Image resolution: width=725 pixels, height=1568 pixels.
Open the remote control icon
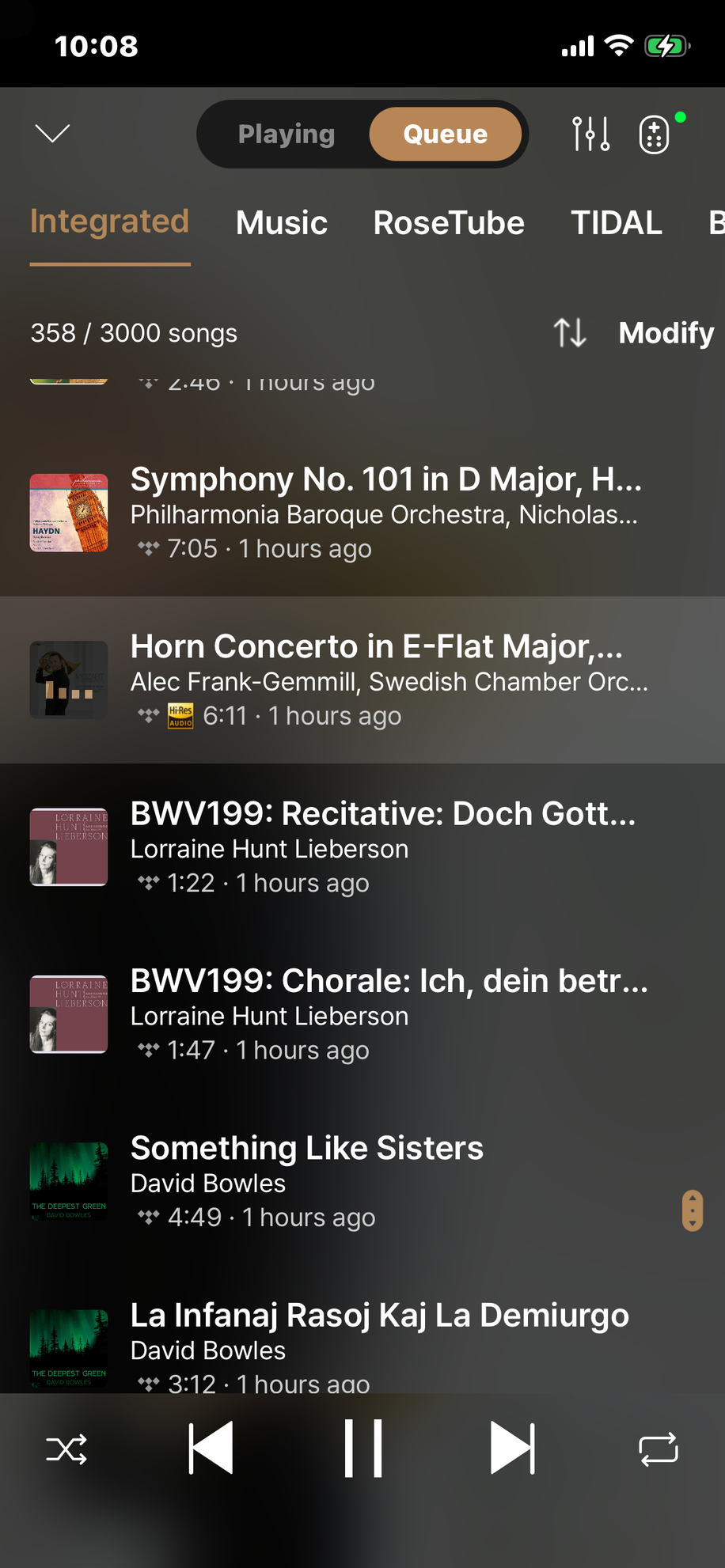[x=655, y=134]
